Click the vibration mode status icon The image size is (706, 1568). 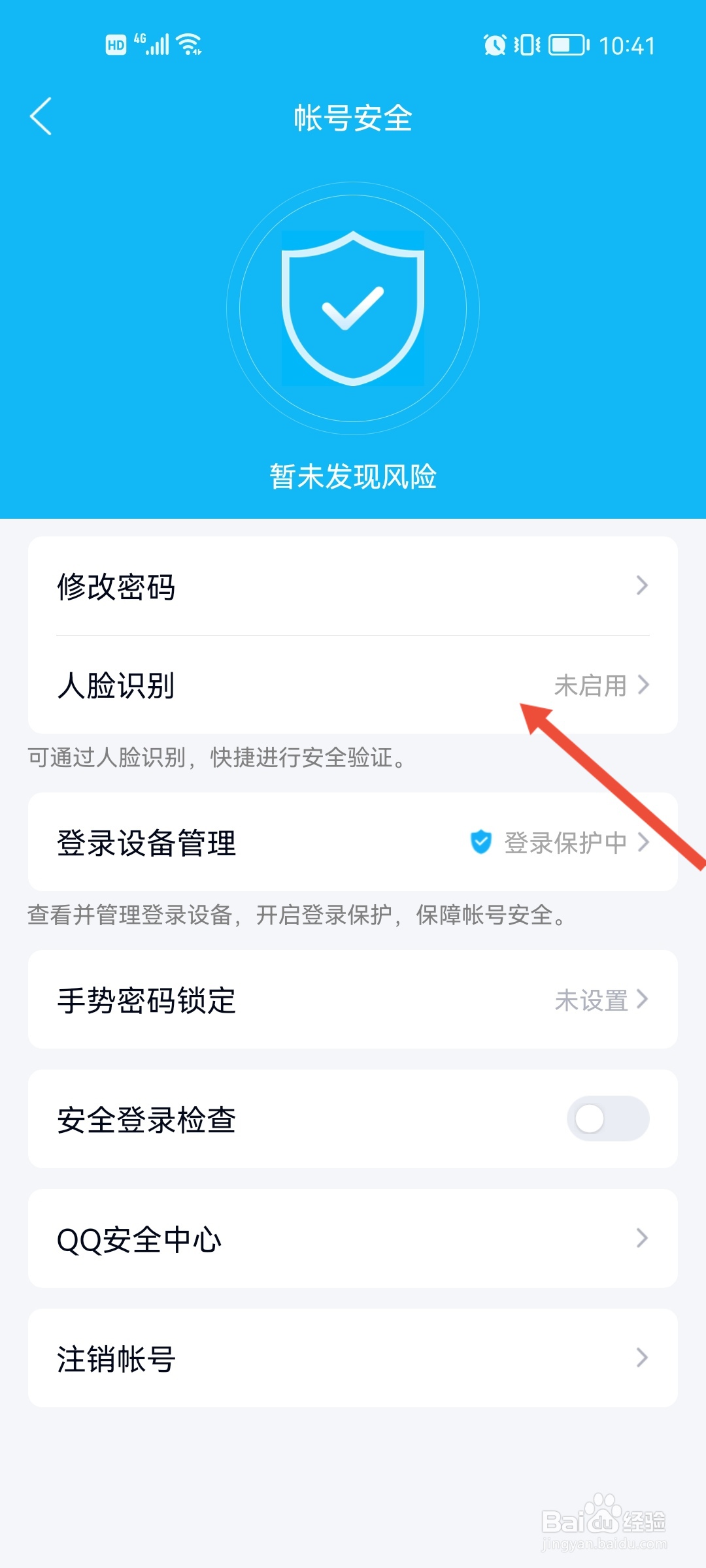pos(528,44)
